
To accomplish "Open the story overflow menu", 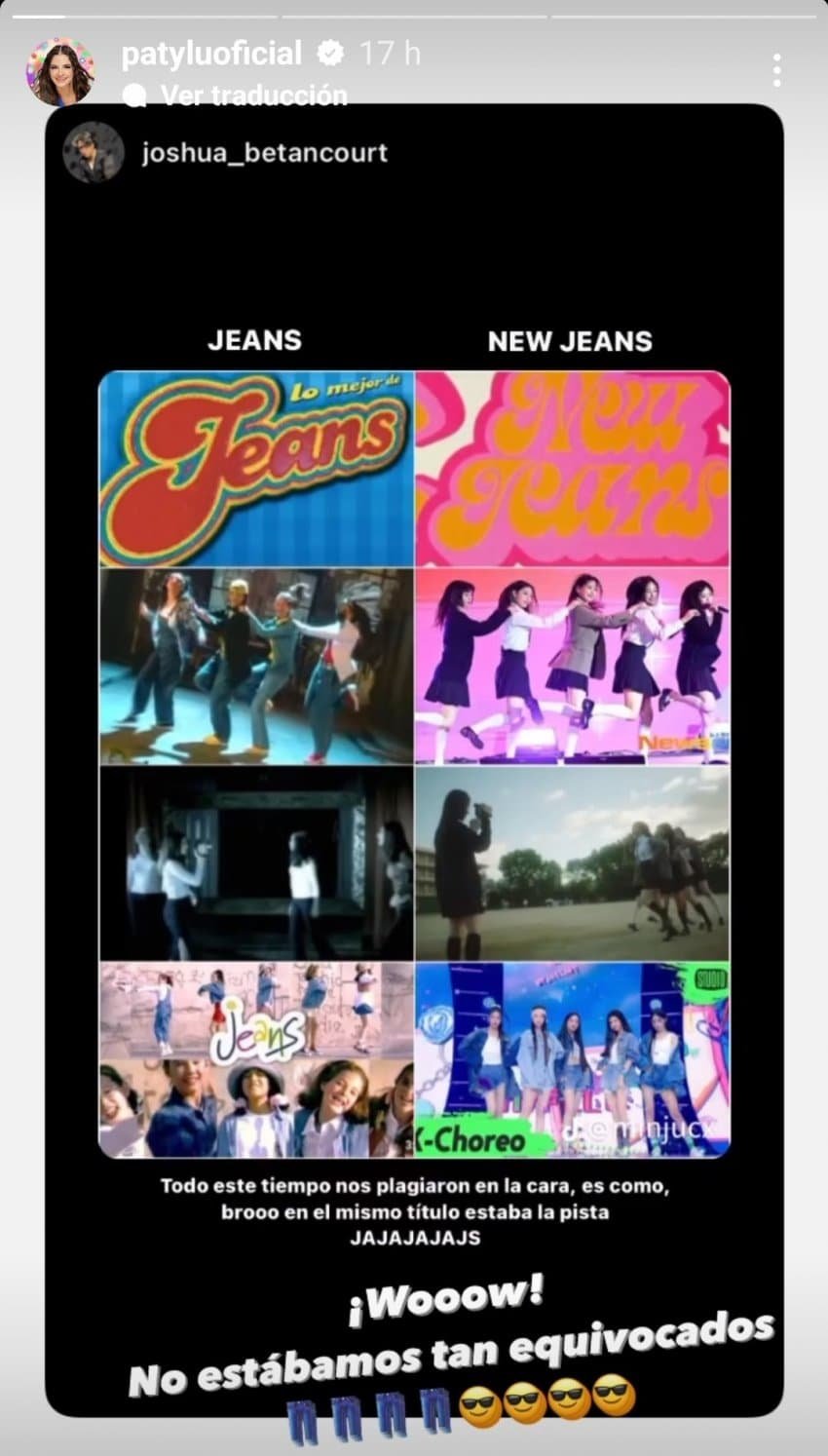I will pyautogui.click(x=776, y=70).
